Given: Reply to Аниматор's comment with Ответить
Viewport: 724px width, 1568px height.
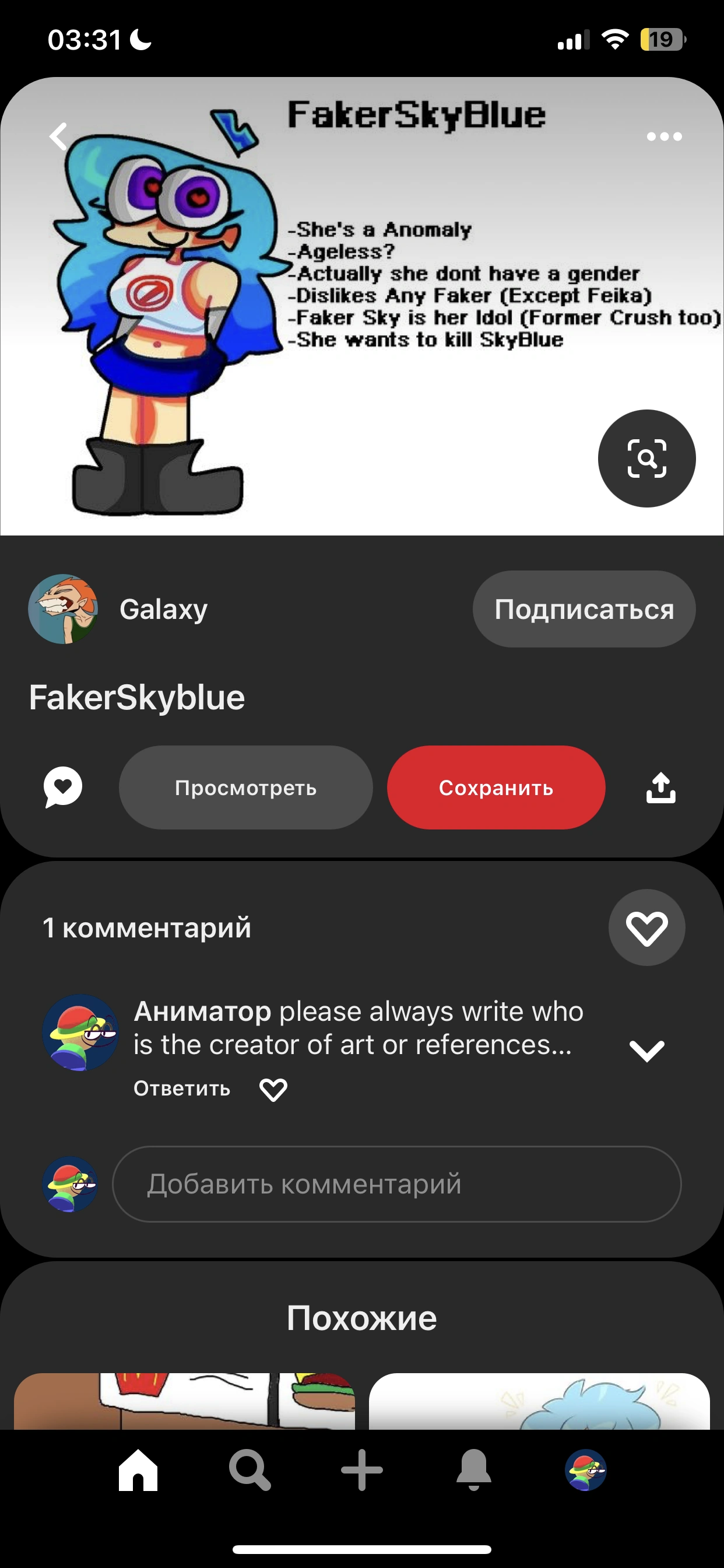Looking at the screenshot, I should [x=182, y=1088].
